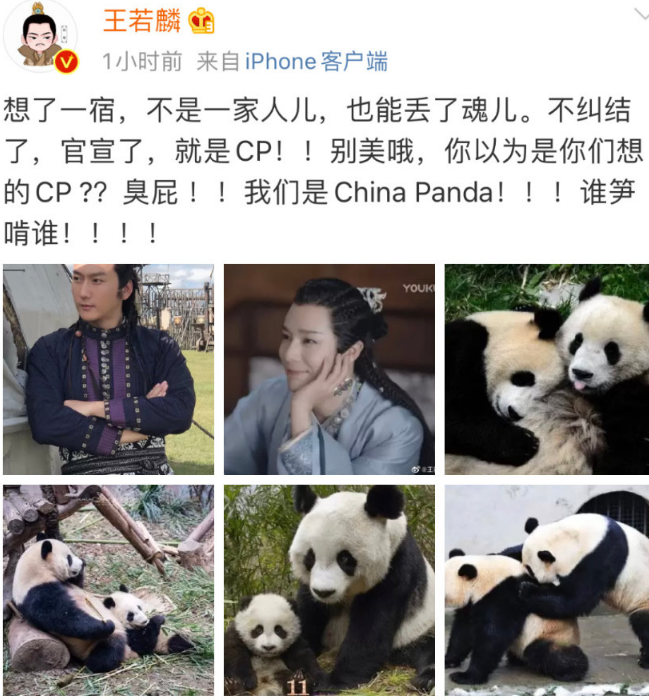Open photo of two pandas cuddling
Image resolution: width=649 pixels, height=700 pixels.
[546, 369]
